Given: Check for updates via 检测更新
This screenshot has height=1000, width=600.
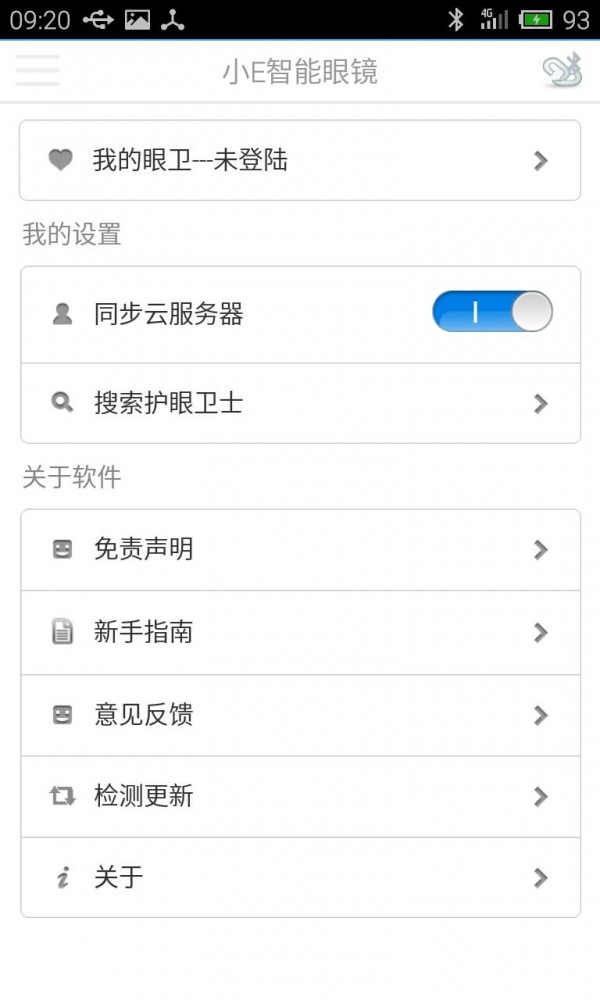Looking at the screenshot, I should [x=300, y=796].
